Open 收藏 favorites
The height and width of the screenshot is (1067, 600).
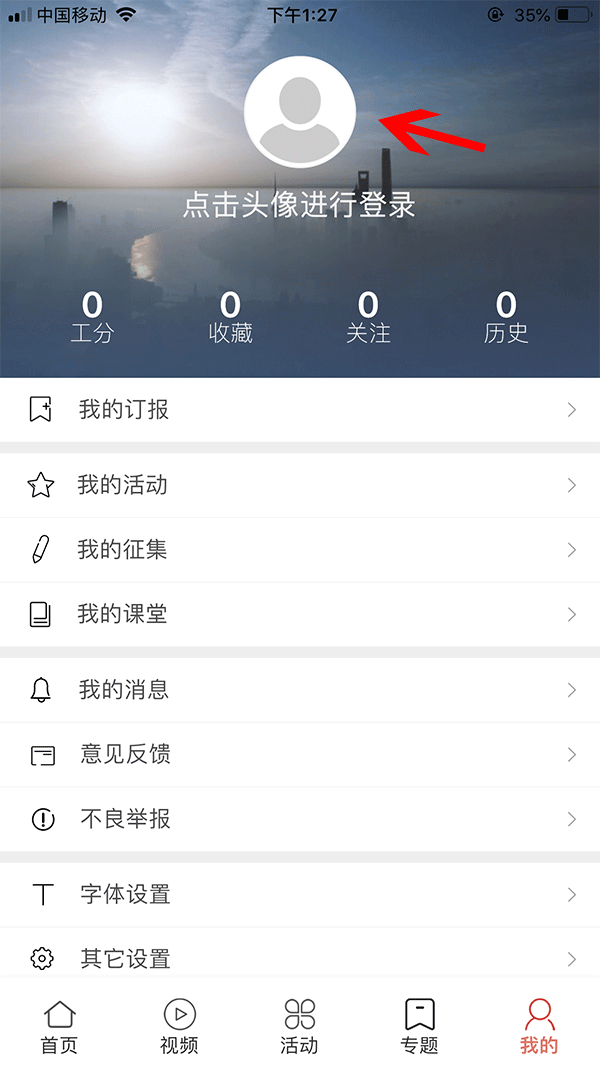(231, 317)
